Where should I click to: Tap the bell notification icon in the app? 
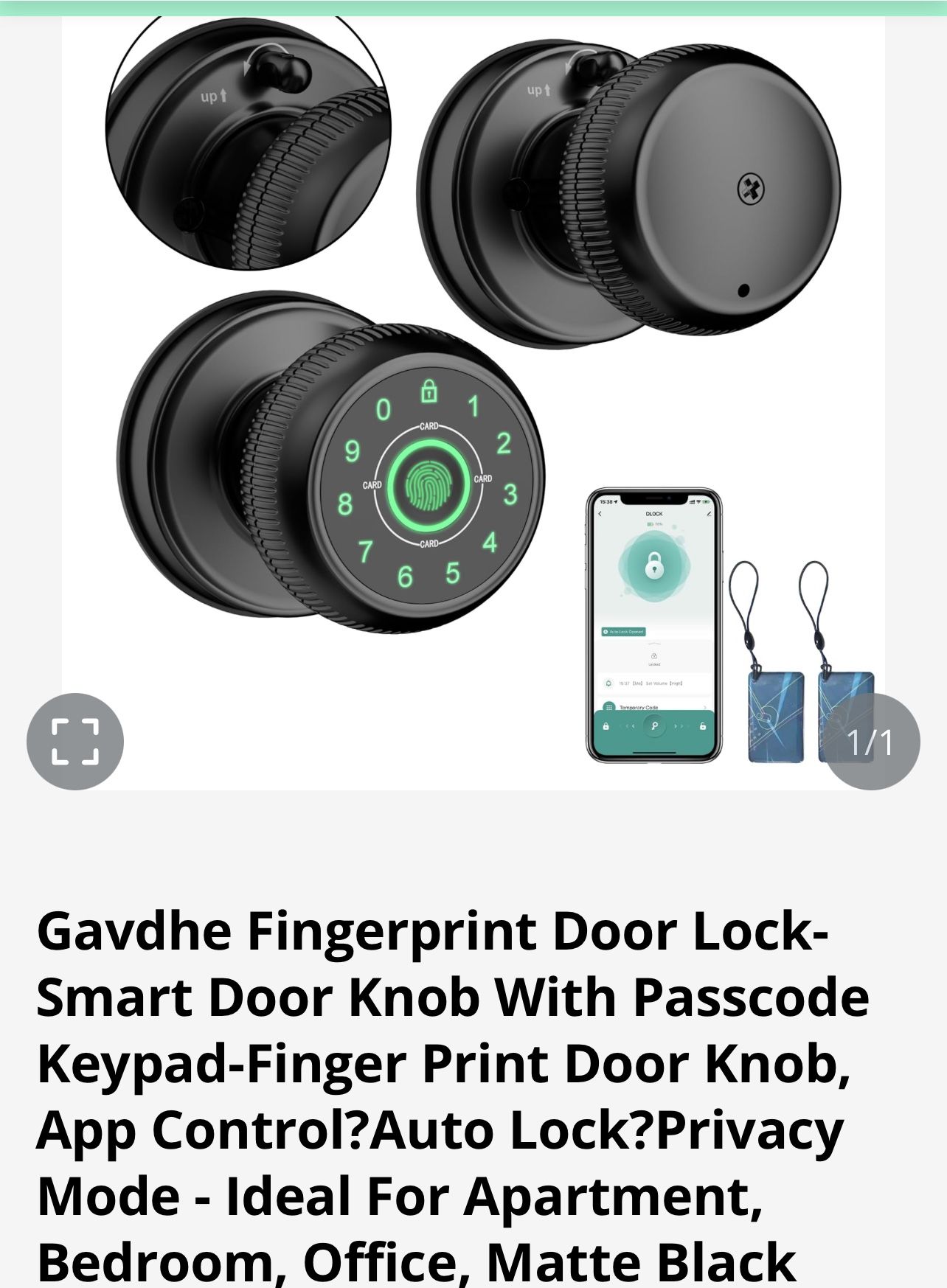(x=608, y=683)
